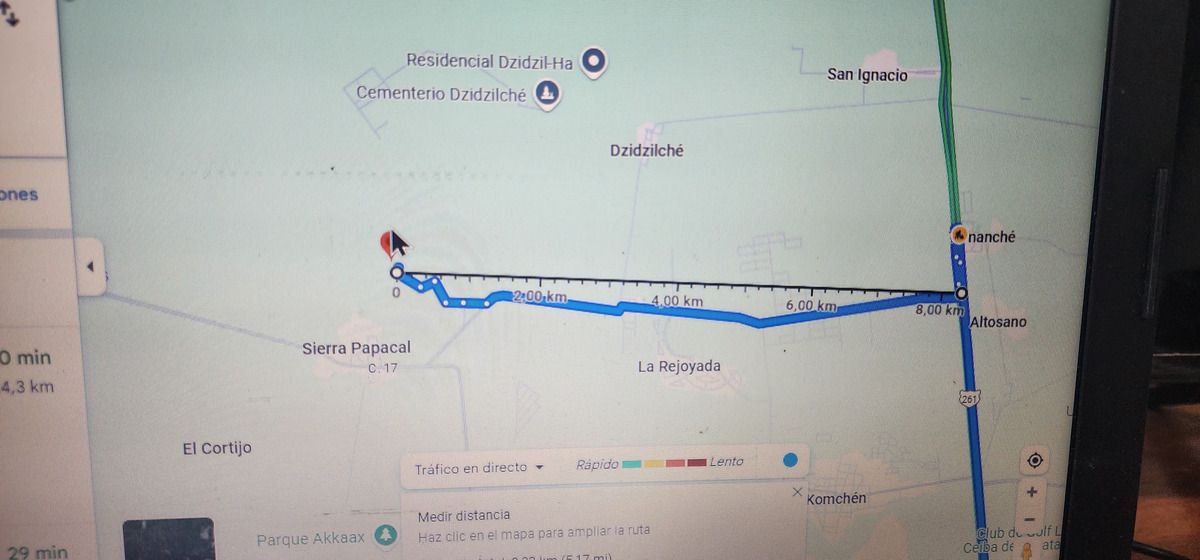This screenshot has height=560, width=1200.
Task: Open the Residencial Dzidzil-Ha place pin
Action: [595, 62]
